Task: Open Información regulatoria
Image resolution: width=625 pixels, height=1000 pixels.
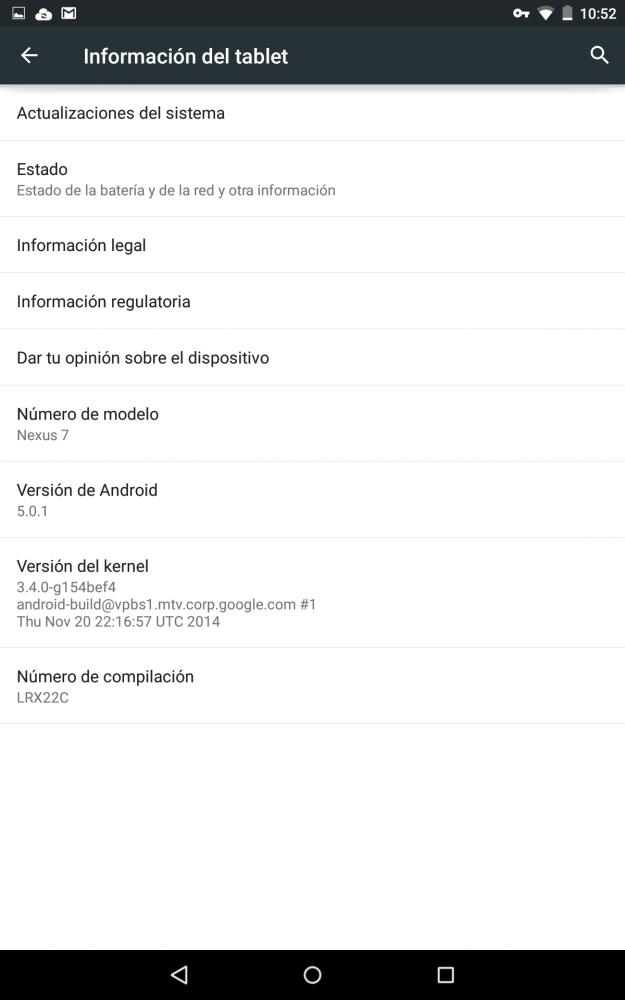Action: click(x=312, y=301)
